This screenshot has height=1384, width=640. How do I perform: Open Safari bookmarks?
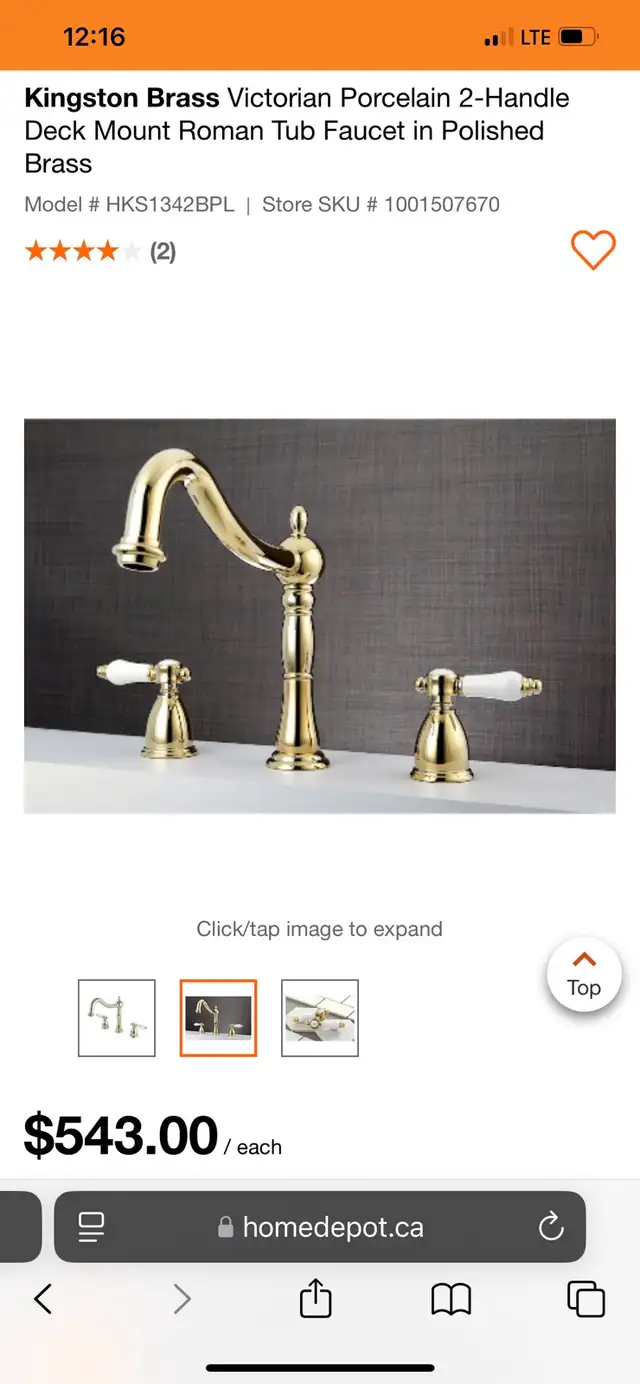pos(451,1299)
